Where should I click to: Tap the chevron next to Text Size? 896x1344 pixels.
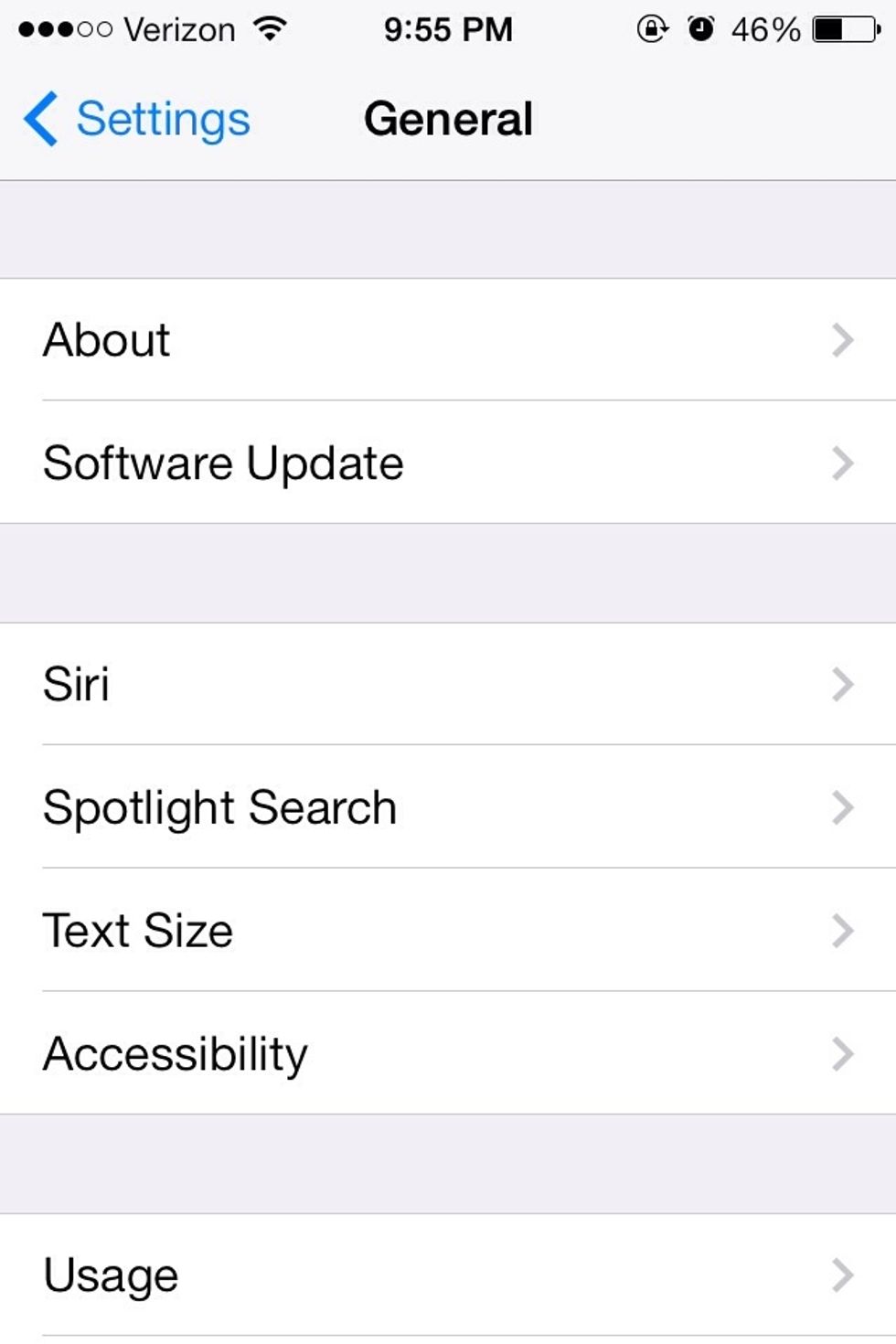coord(842,930)
